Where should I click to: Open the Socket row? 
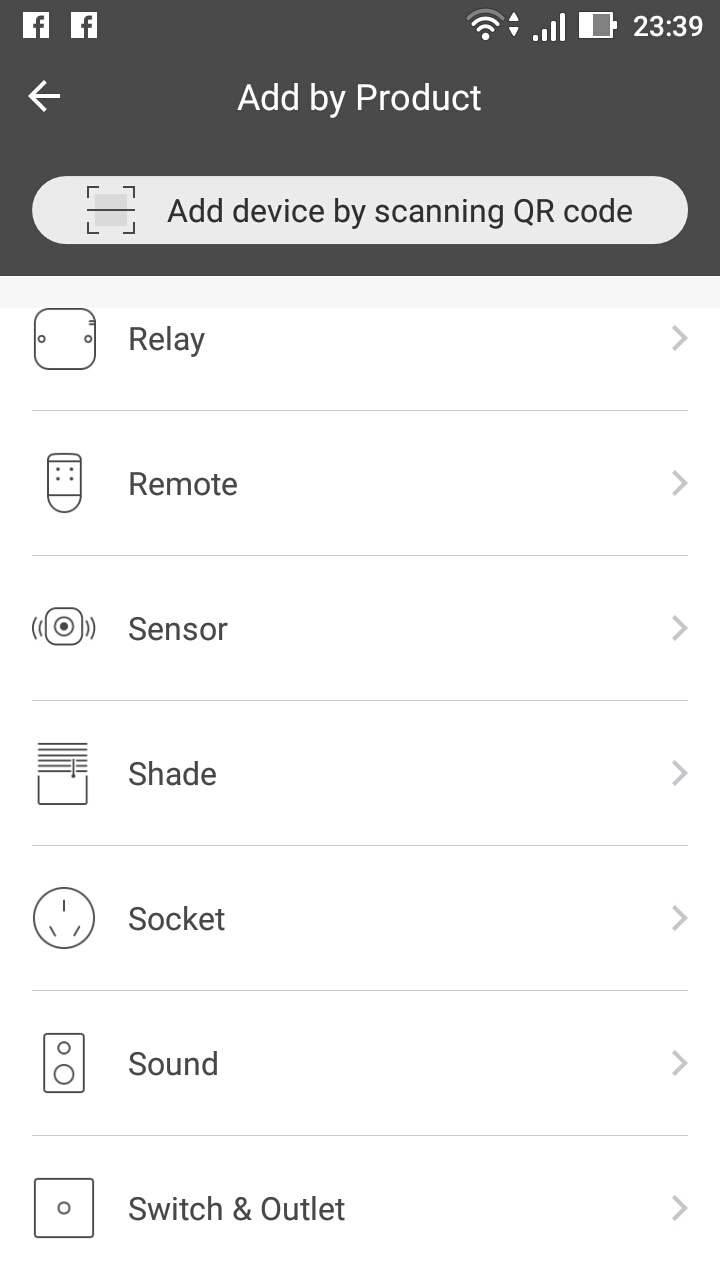tap(360, 919)
